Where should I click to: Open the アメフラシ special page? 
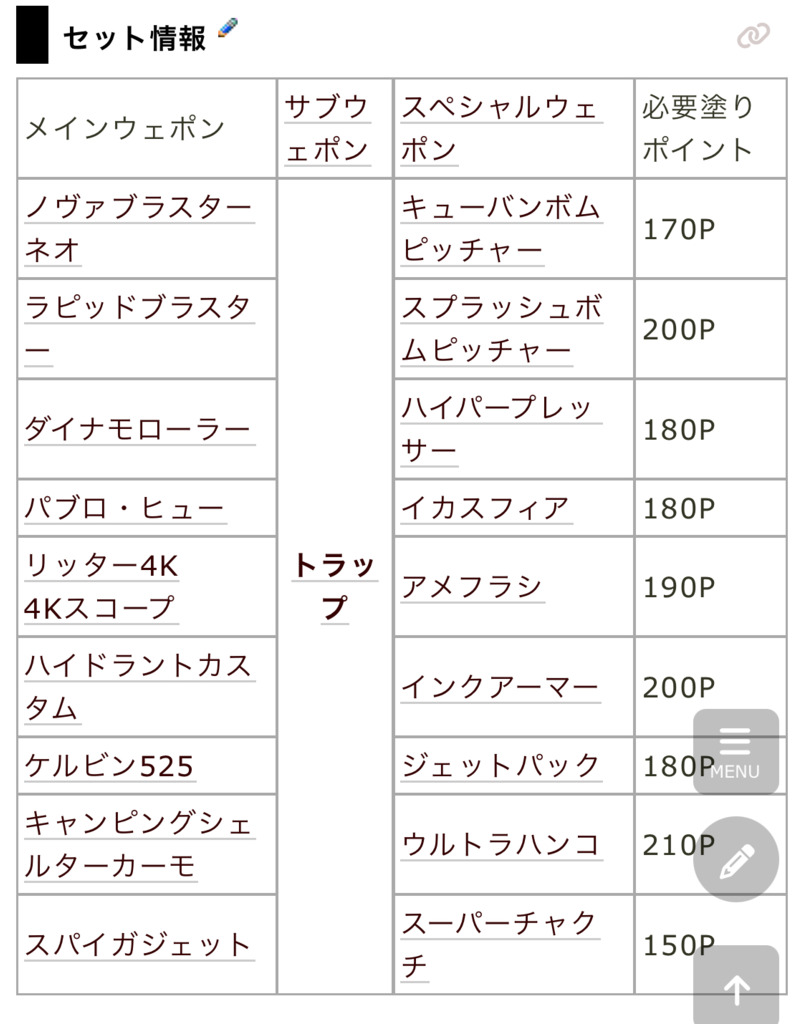471,587
